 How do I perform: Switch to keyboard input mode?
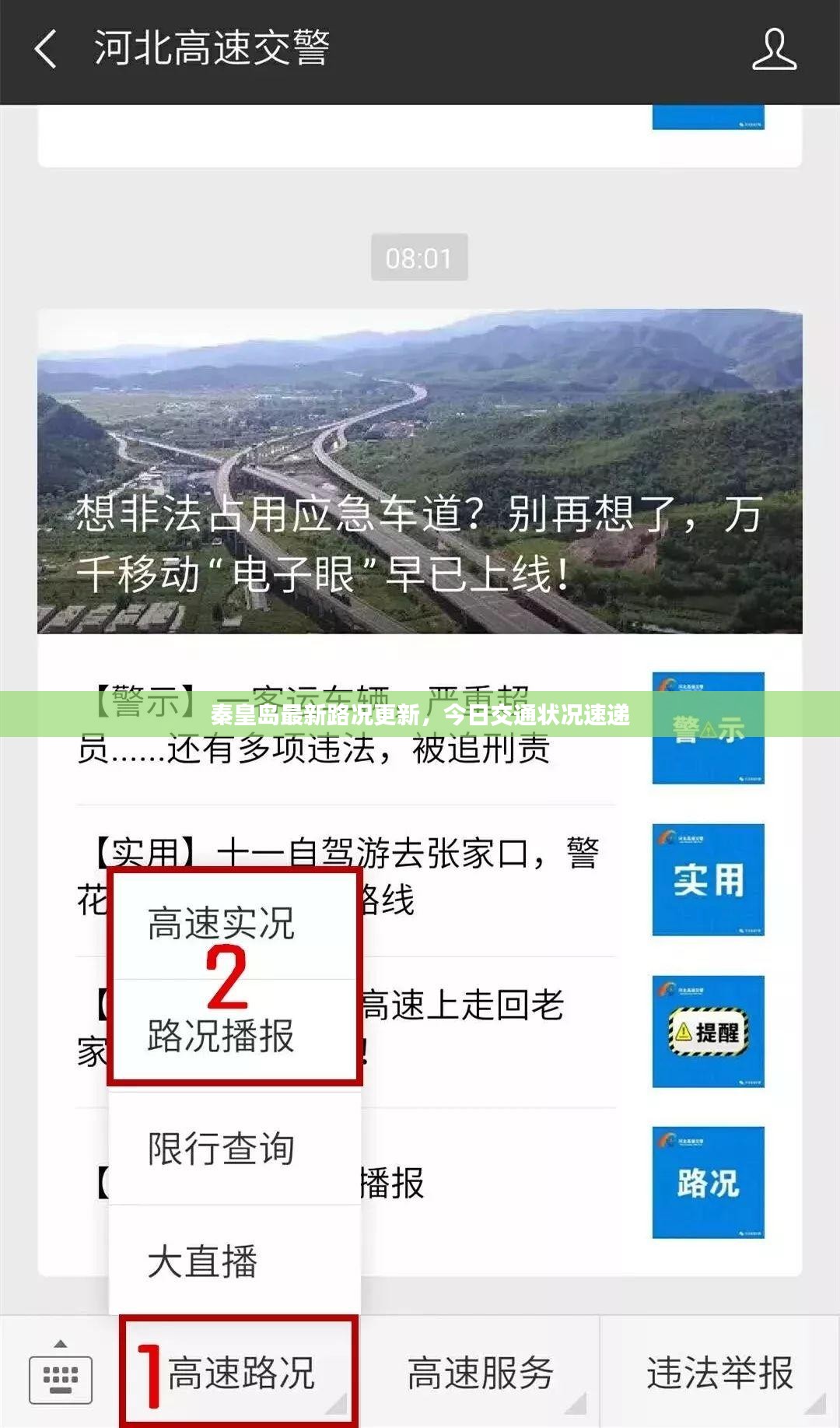60,1372
